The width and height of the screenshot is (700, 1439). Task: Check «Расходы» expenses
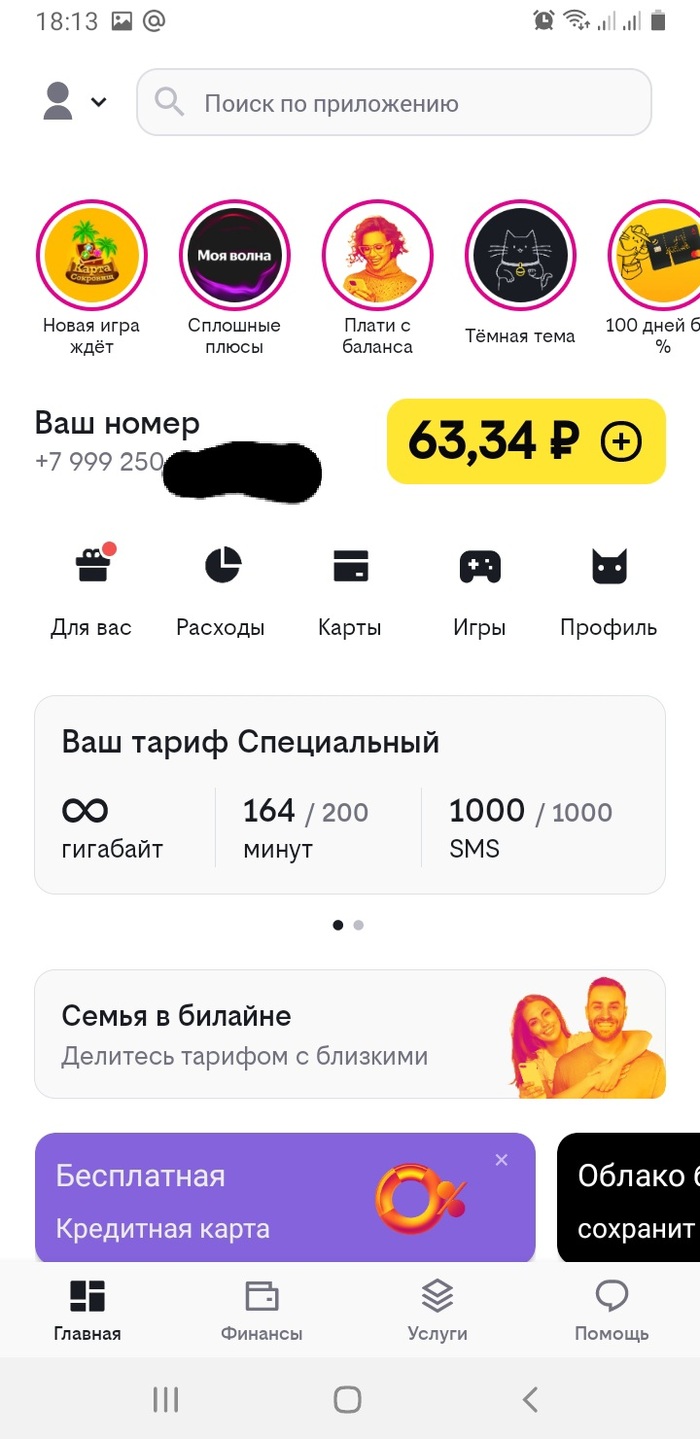click(x=221, y=590)
